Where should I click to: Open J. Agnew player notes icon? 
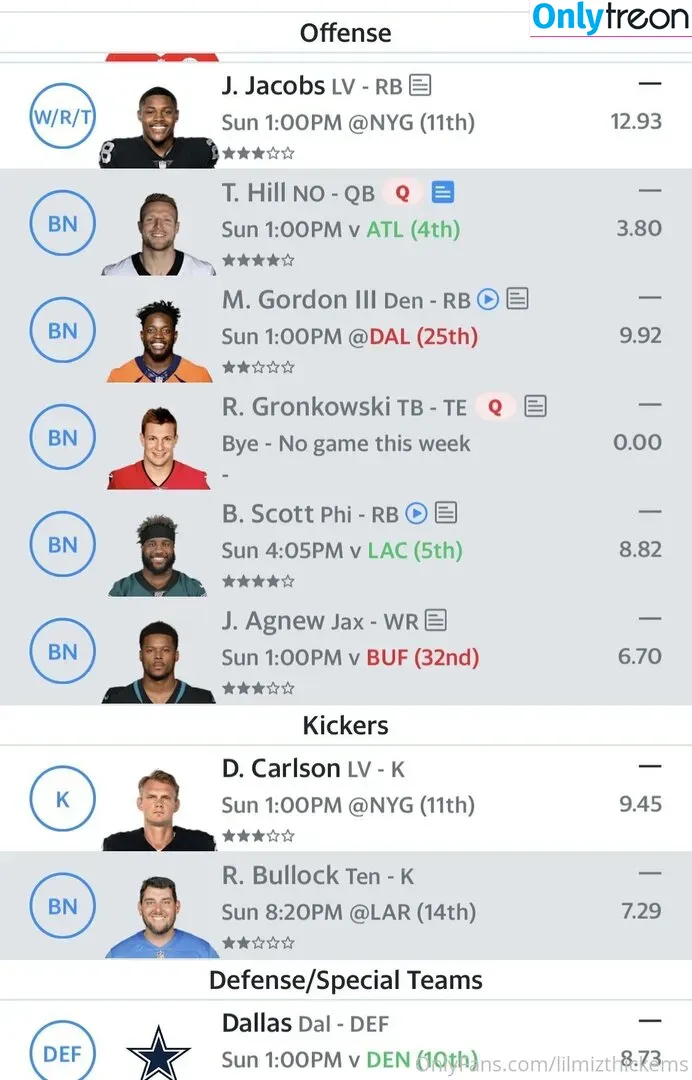pos(435,621)
